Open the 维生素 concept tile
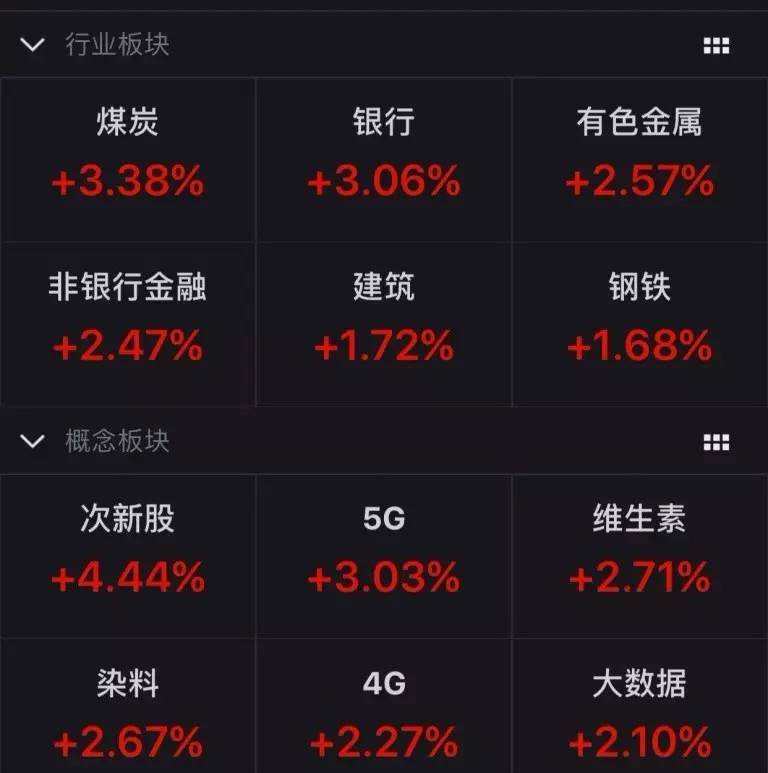Image resolution: width=768 pixels, height=773 pixels. point(640,555)
